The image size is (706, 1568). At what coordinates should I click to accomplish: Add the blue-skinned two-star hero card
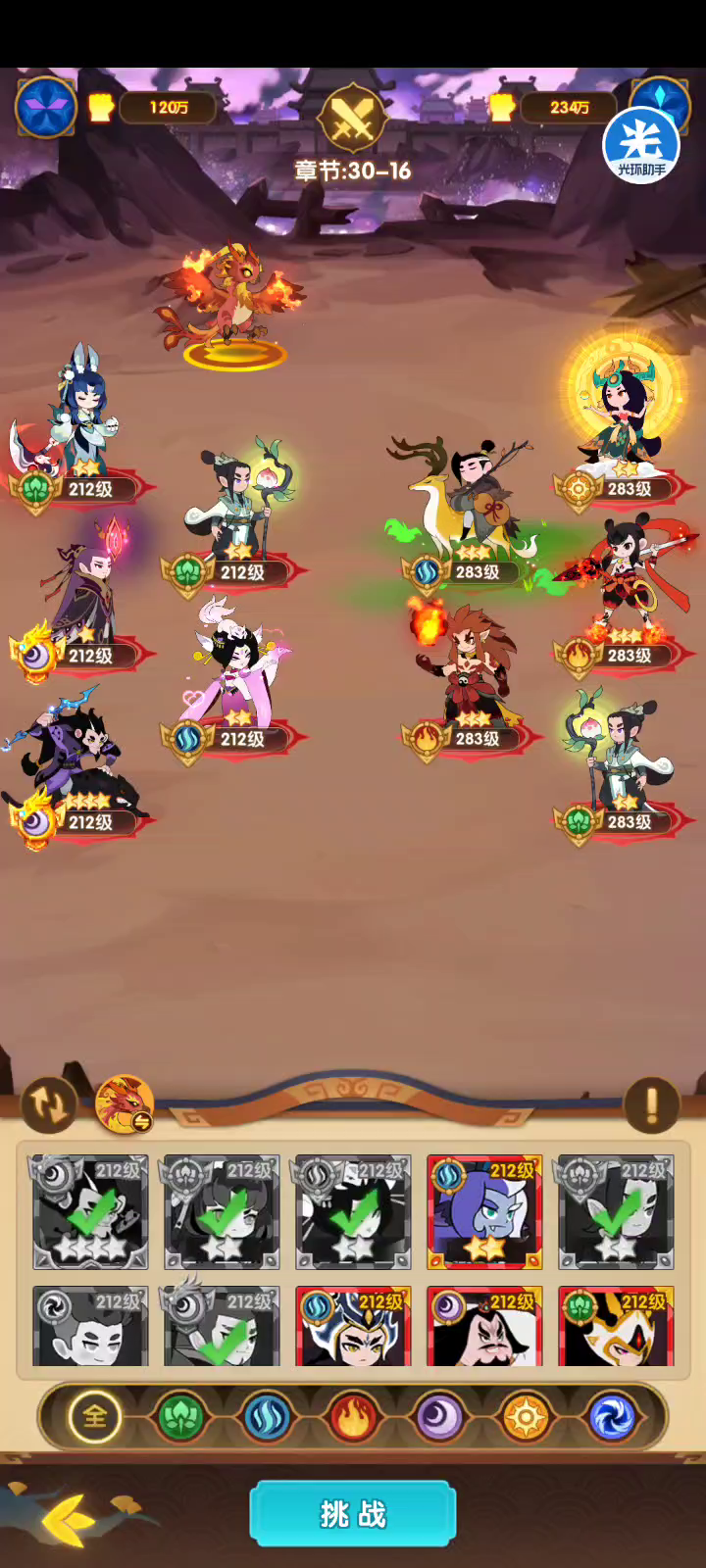point(484,1212)
